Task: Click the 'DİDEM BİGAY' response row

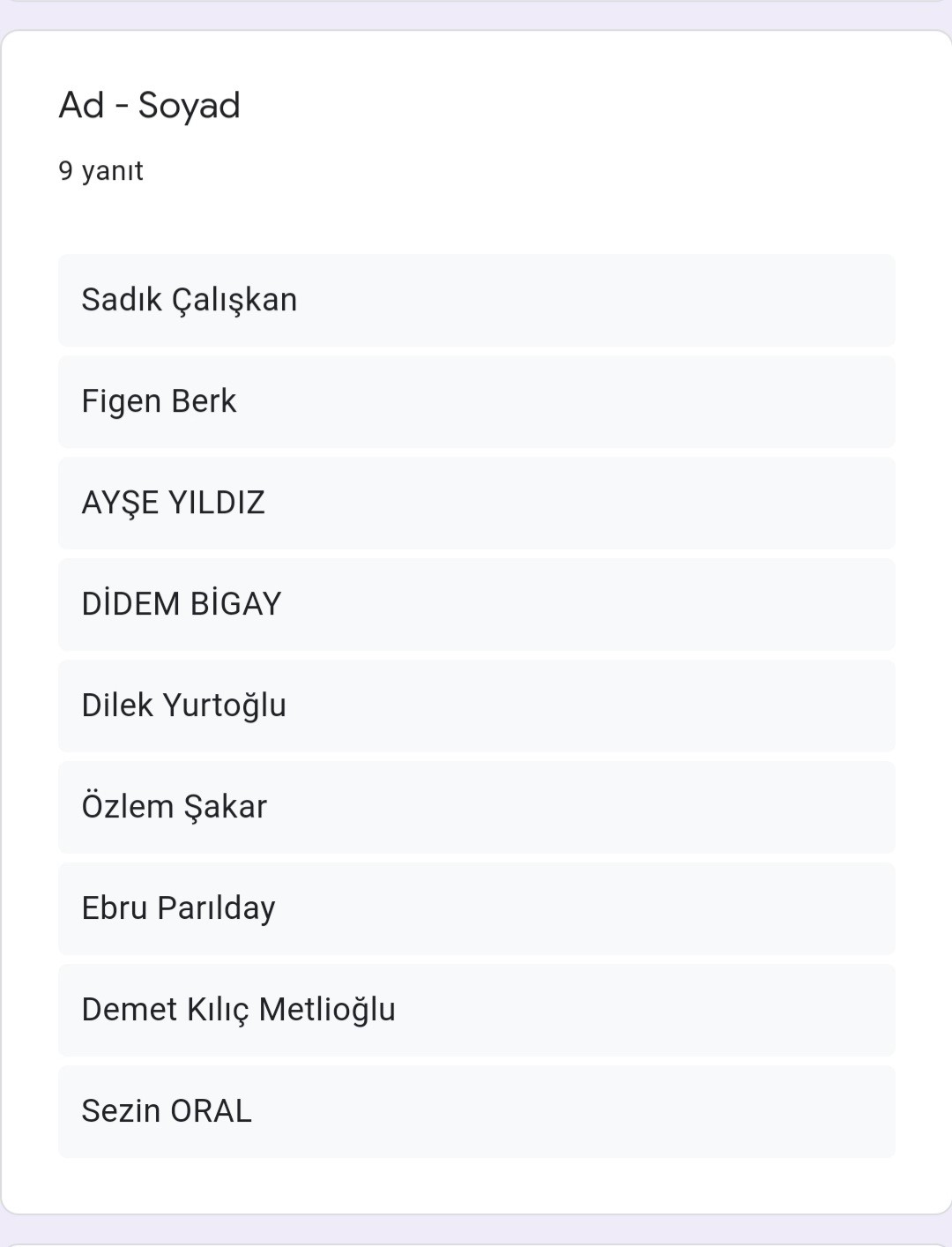Action: coord(476,603)
